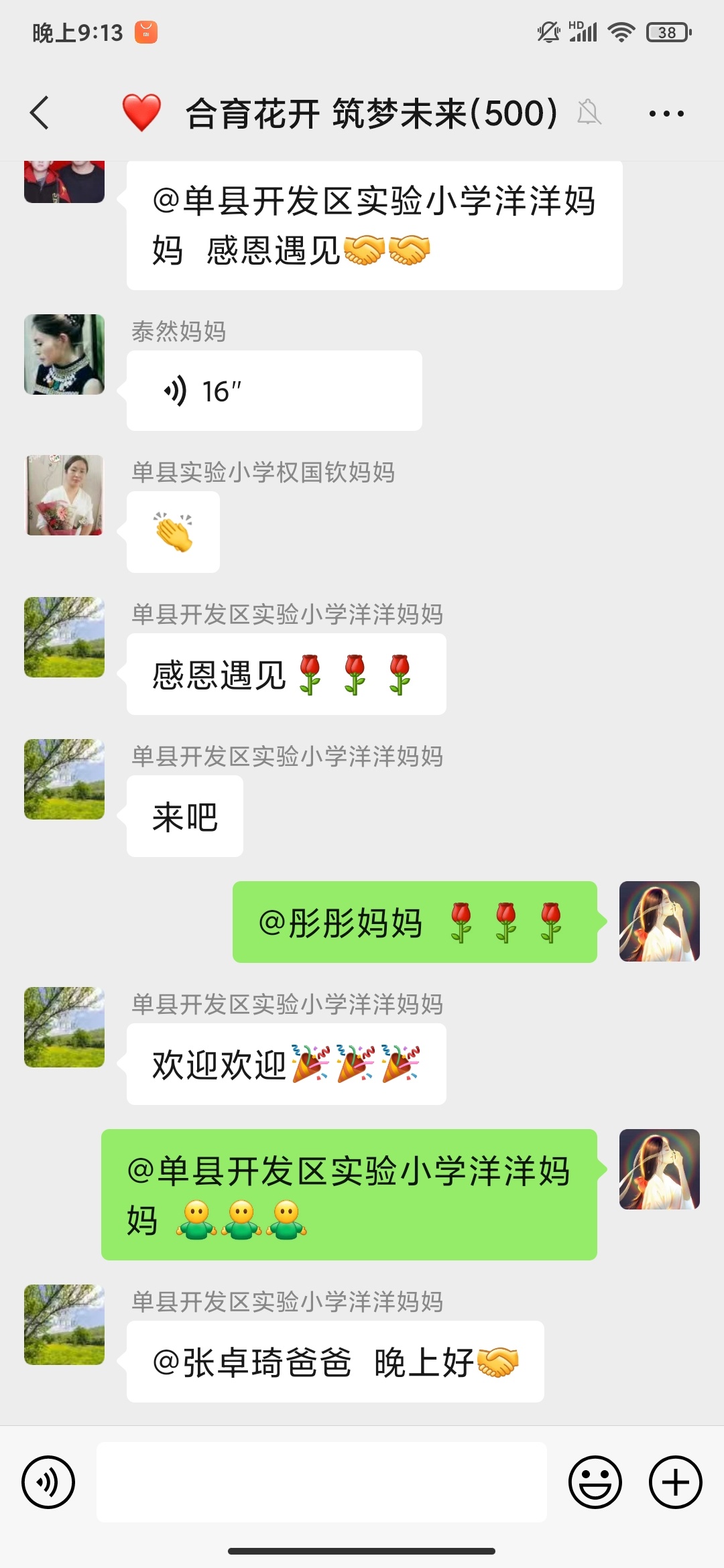
Task: Open 泰然妈妈's profile avatar
Action: tap(64, 355)
